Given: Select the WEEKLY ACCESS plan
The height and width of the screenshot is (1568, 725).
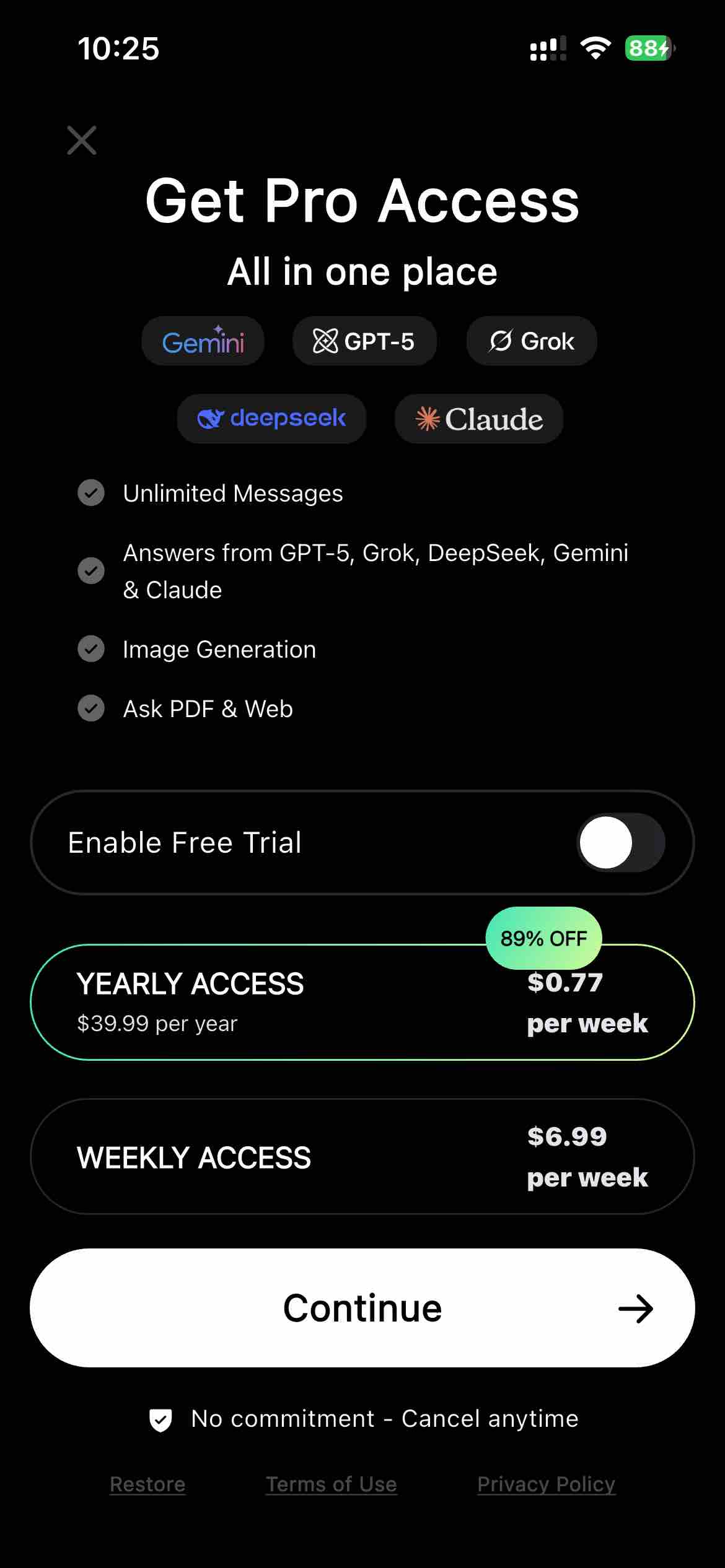Looking at the screenshot, I should [x=362, y=1157].
